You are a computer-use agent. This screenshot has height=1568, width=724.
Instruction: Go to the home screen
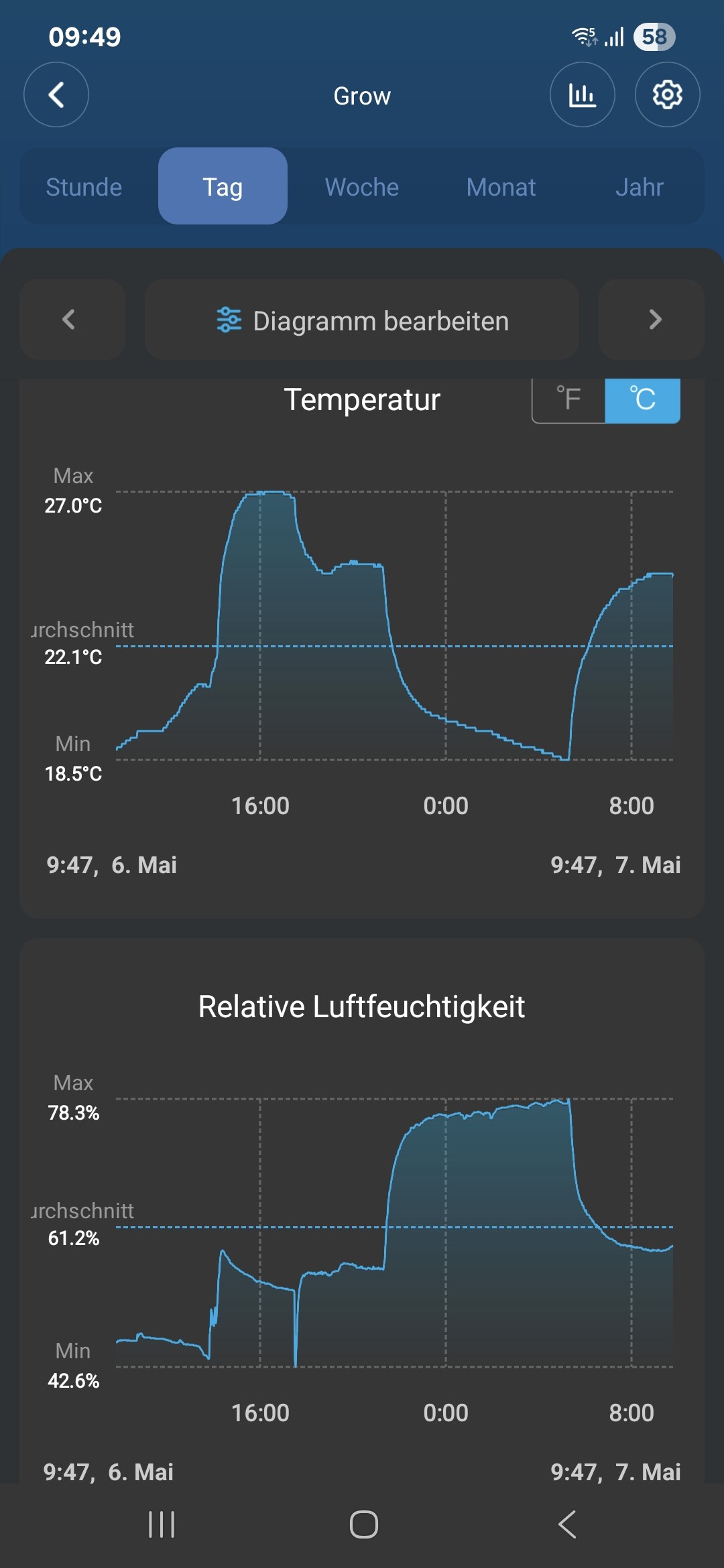[363, 1524]
